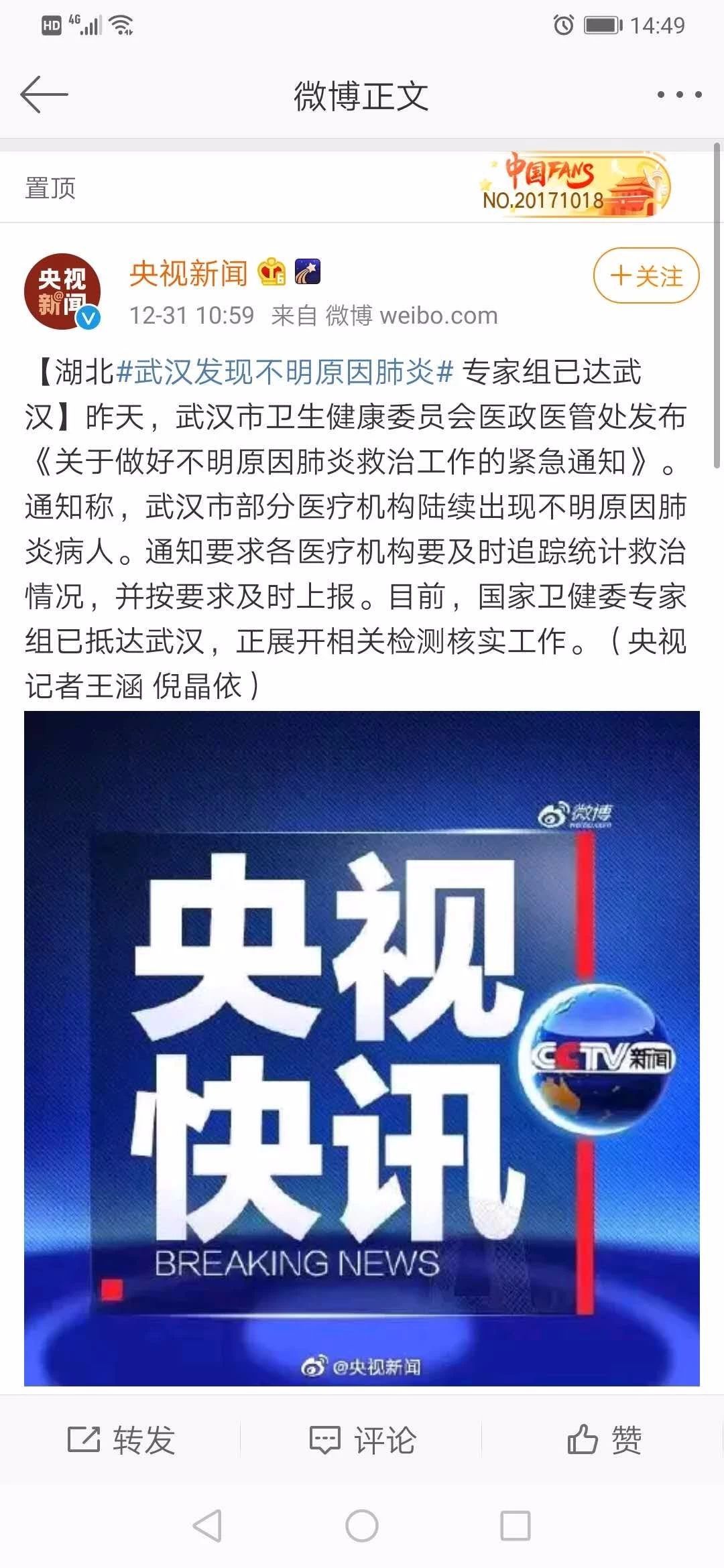Tap the system home button
Screen dimensions: 724x1568
click(x=362, y=1526)
